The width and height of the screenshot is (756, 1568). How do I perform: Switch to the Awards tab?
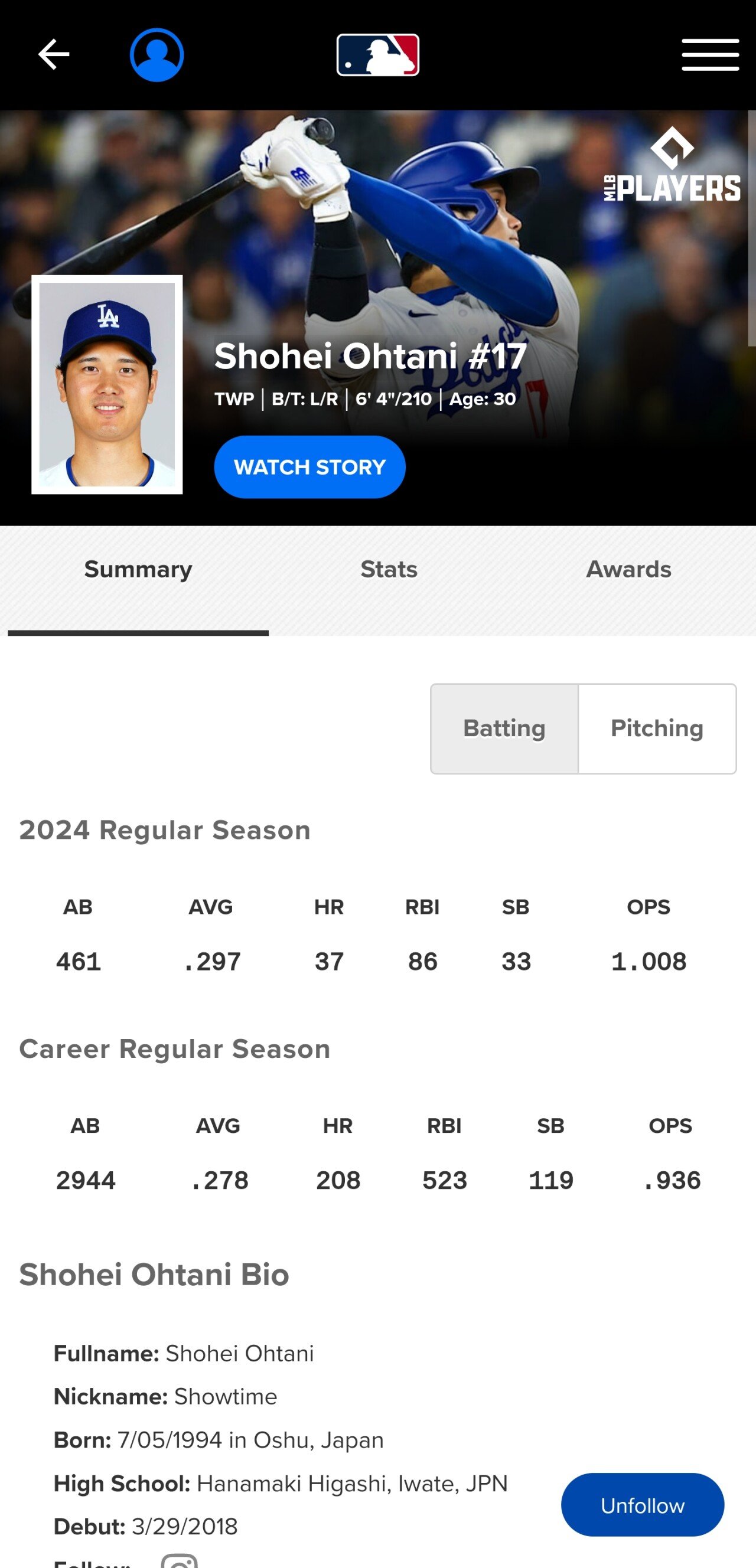[628, 570]
